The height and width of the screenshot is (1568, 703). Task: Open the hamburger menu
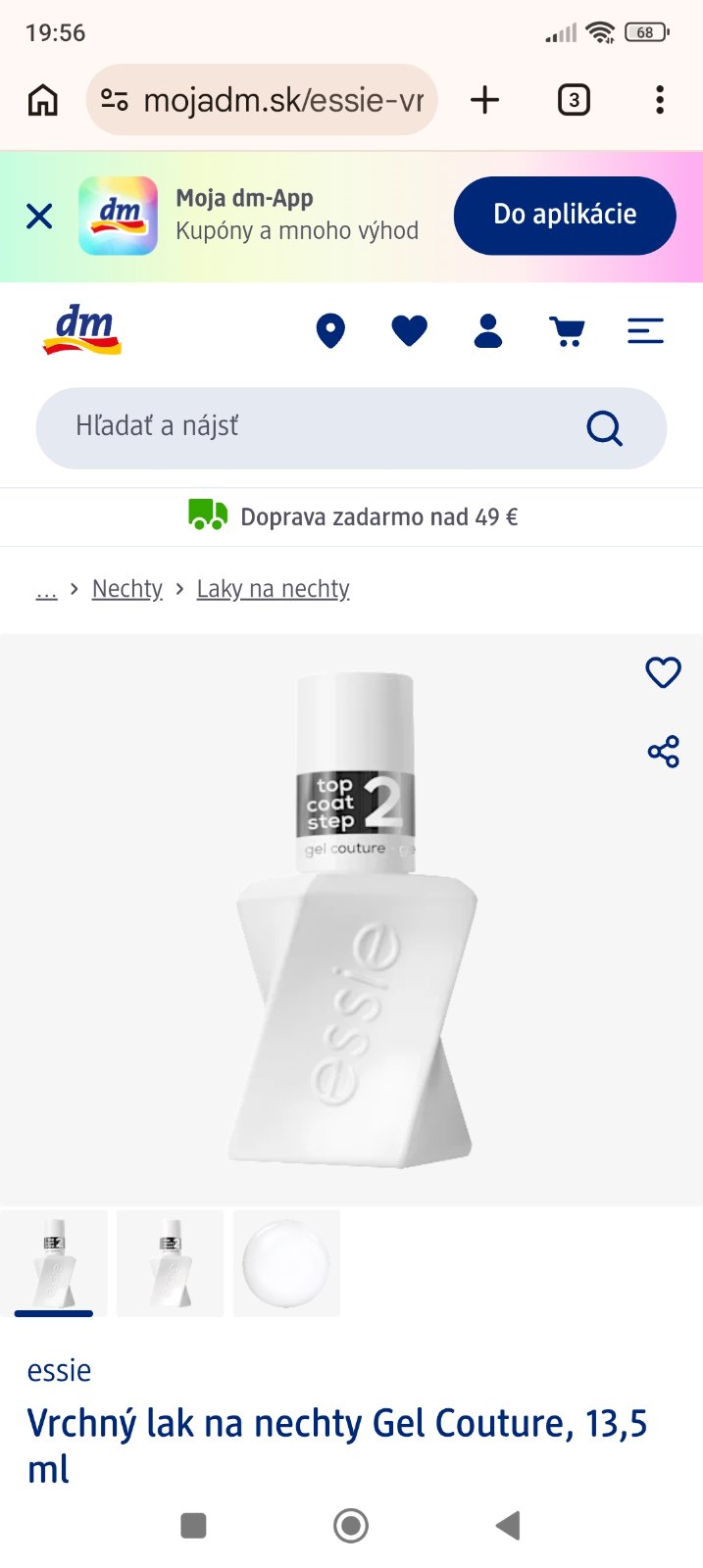coord(645,331)
